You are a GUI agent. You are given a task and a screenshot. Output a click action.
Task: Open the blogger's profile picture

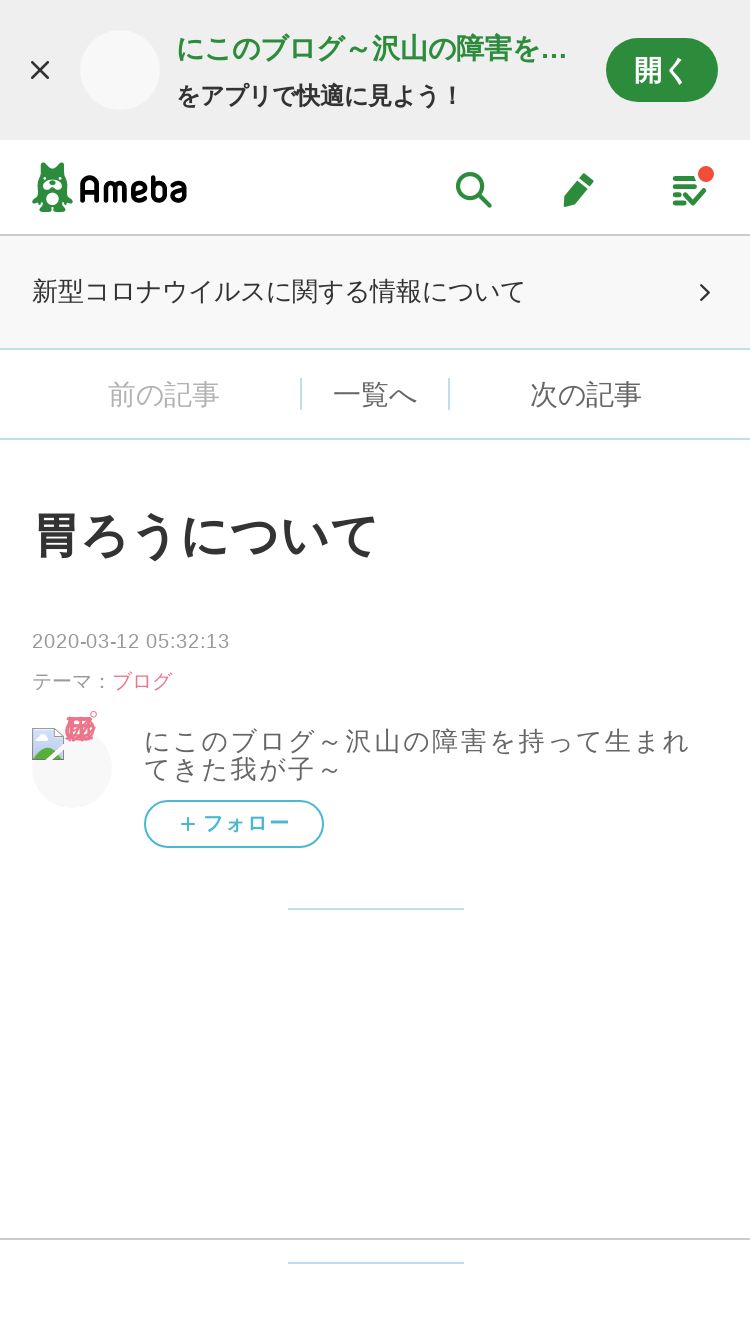(72, 768)
